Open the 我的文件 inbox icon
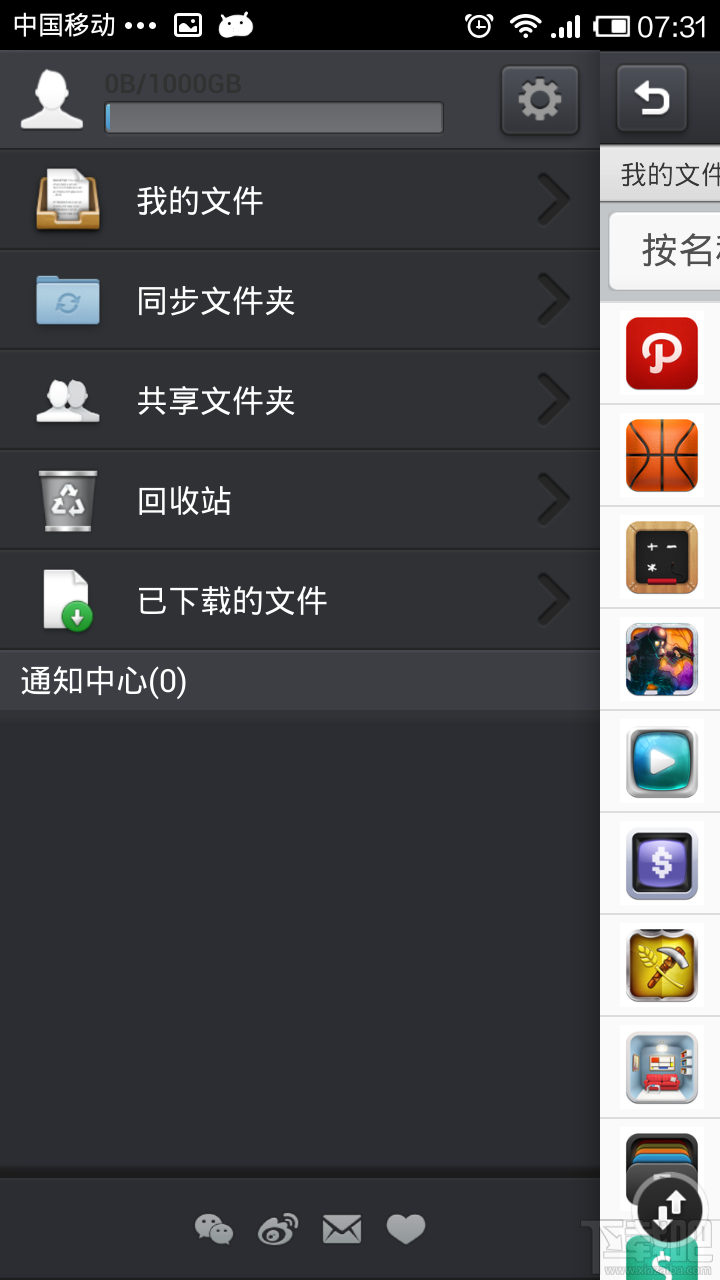 (65, 199)
